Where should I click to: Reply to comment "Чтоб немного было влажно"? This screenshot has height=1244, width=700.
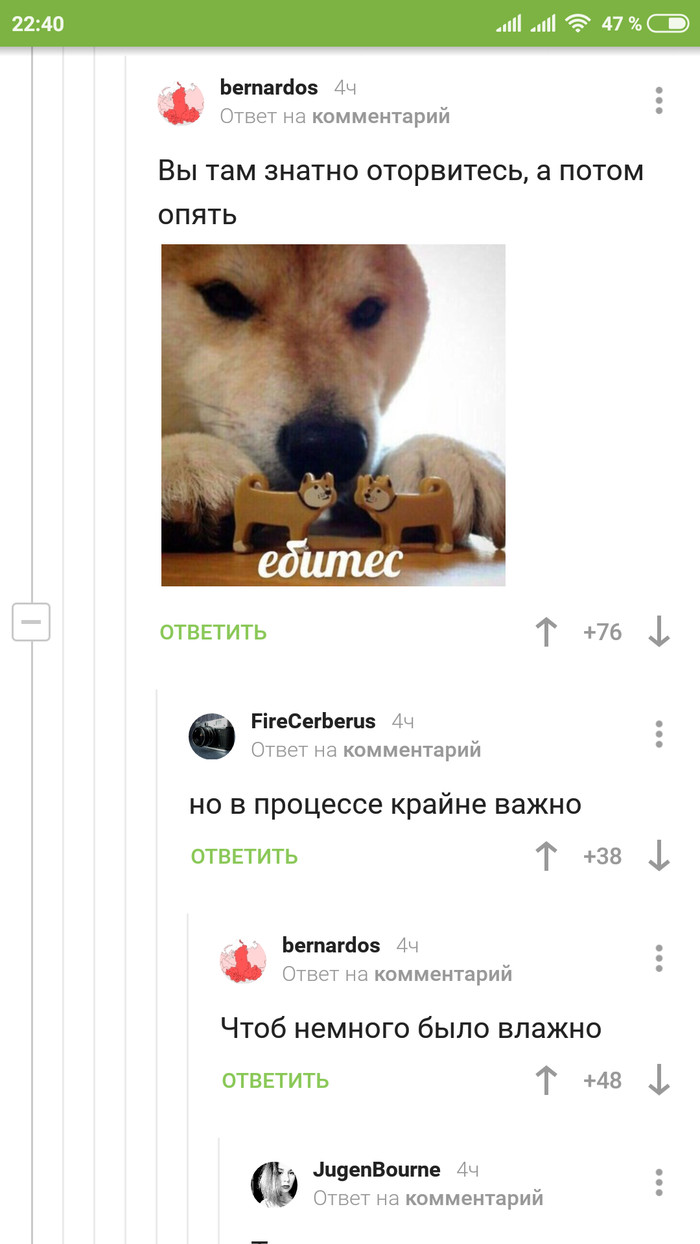(x=275, y=1080)
